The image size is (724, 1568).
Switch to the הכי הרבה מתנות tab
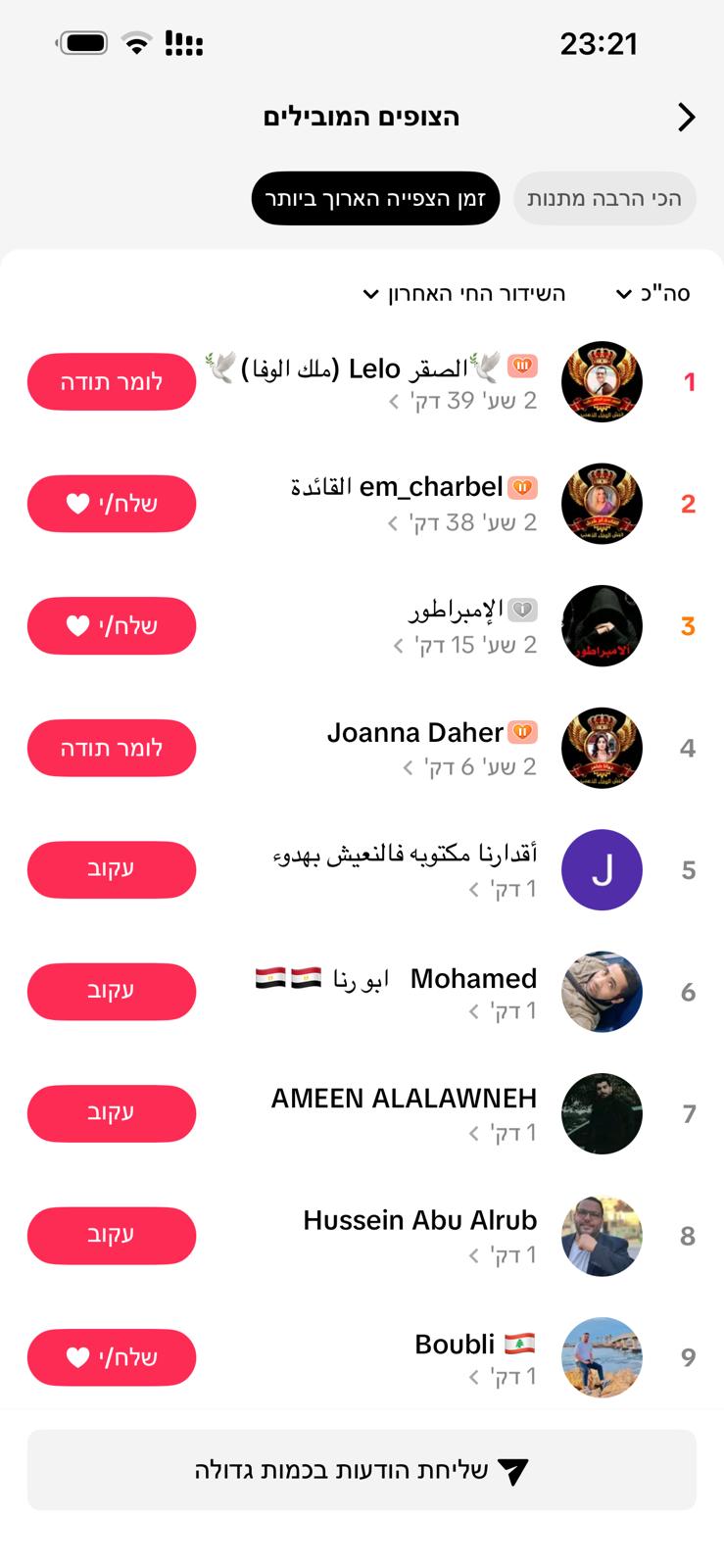coord(604,199)
